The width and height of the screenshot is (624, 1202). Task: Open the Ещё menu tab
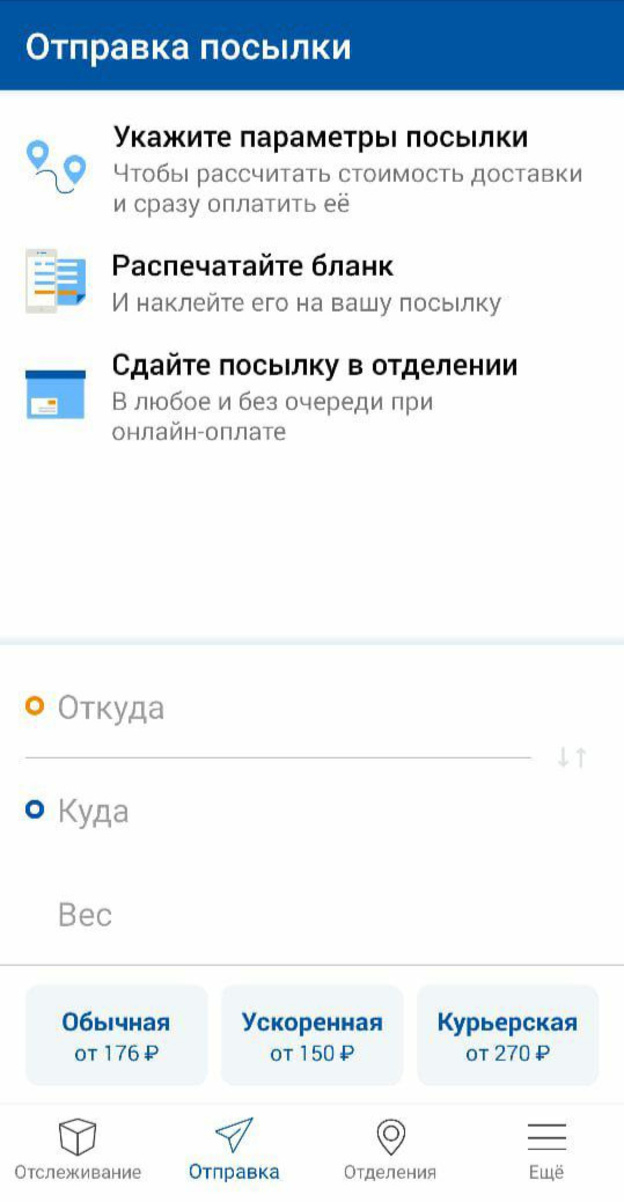click(x=546, y=1150)
